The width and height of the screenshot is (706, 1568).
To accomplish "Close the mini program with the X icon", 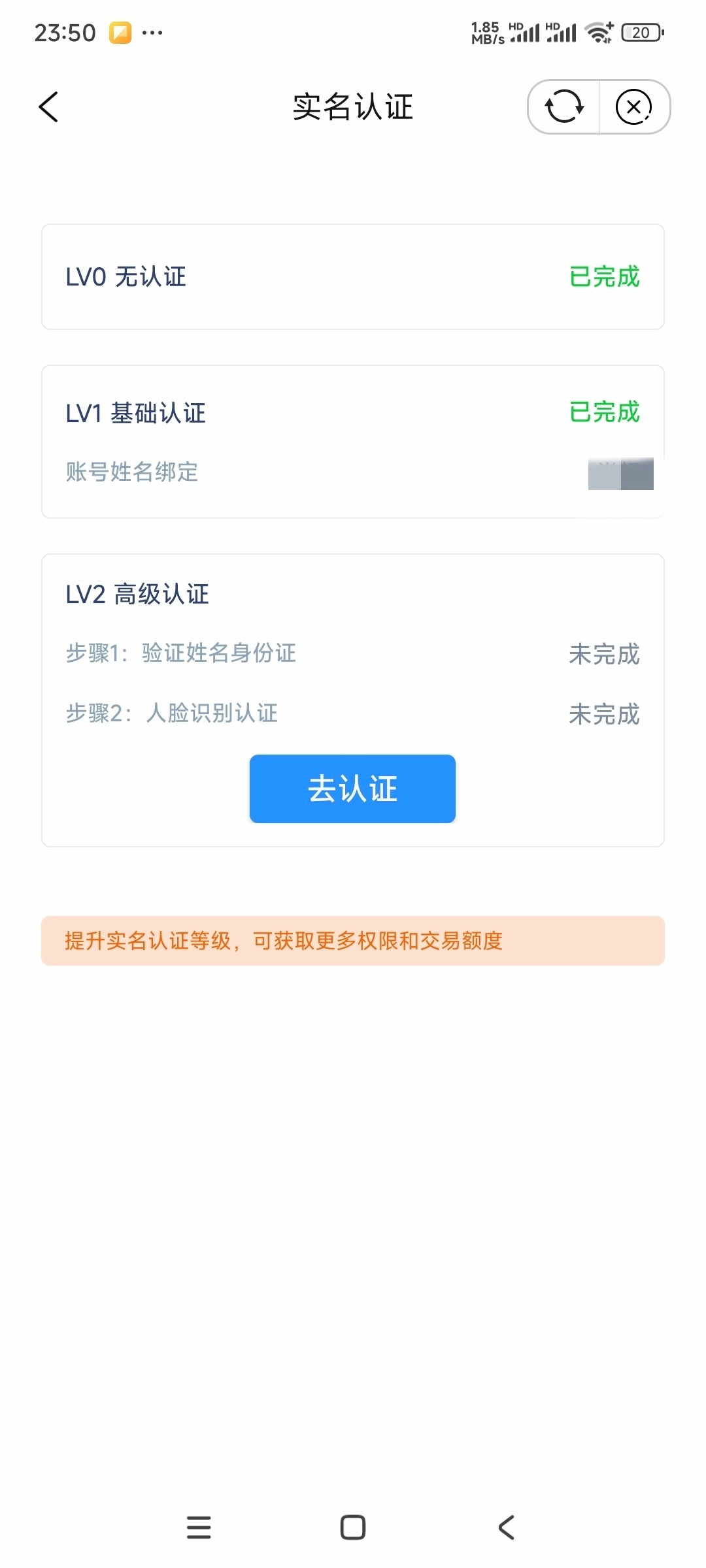I will click(x=633, y=107).
